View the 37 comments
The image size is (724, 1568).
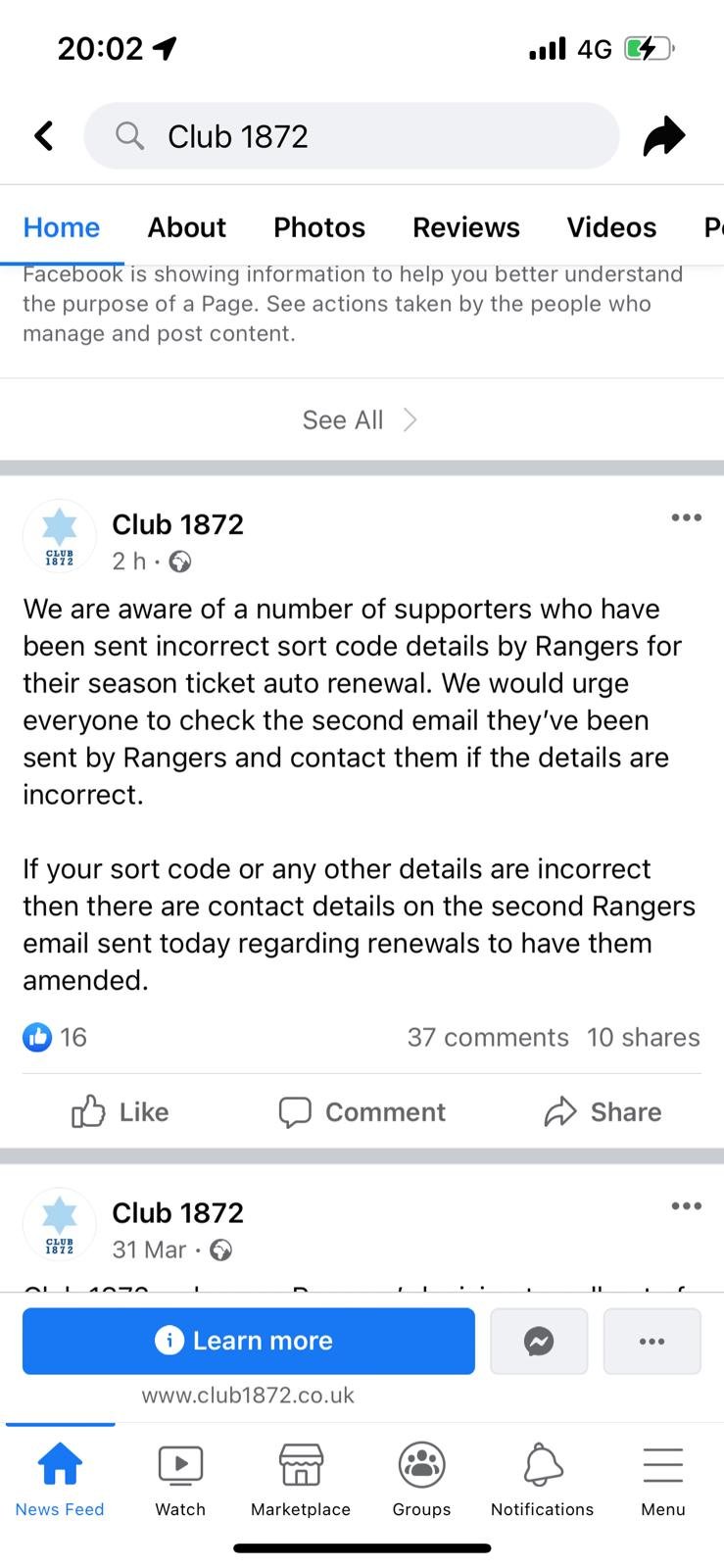coord(488,1037)
